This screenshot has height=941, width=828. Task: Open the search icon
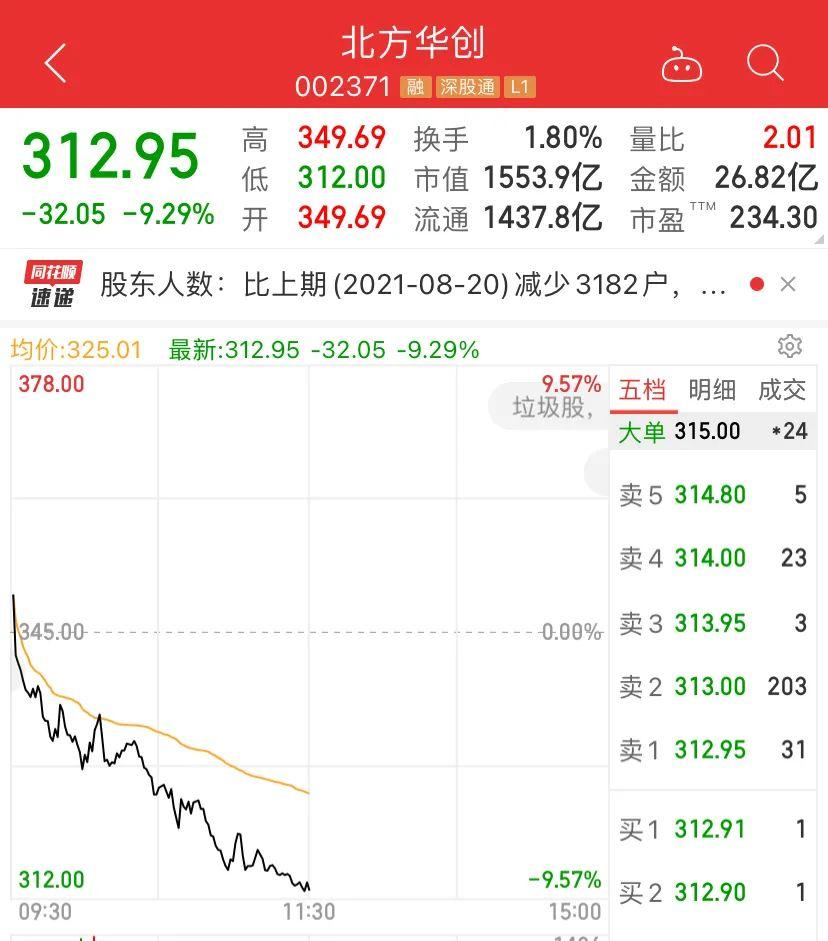pyautogui.click(x=765, y=62)
